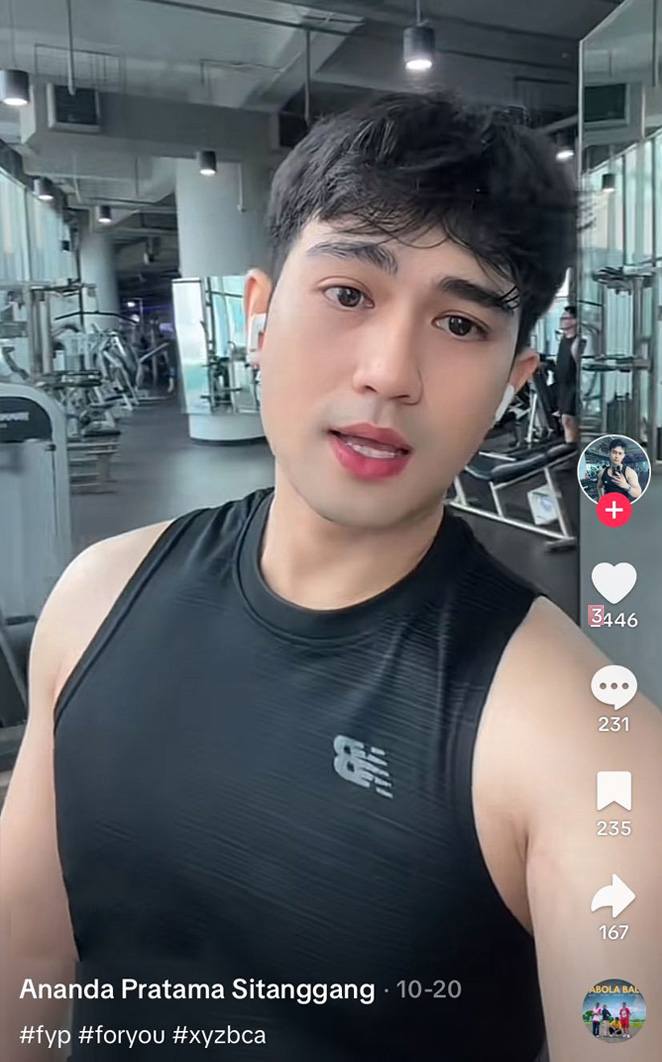Follow the creator with the plus button
662x1062 pixels.
tap(613, 510)
